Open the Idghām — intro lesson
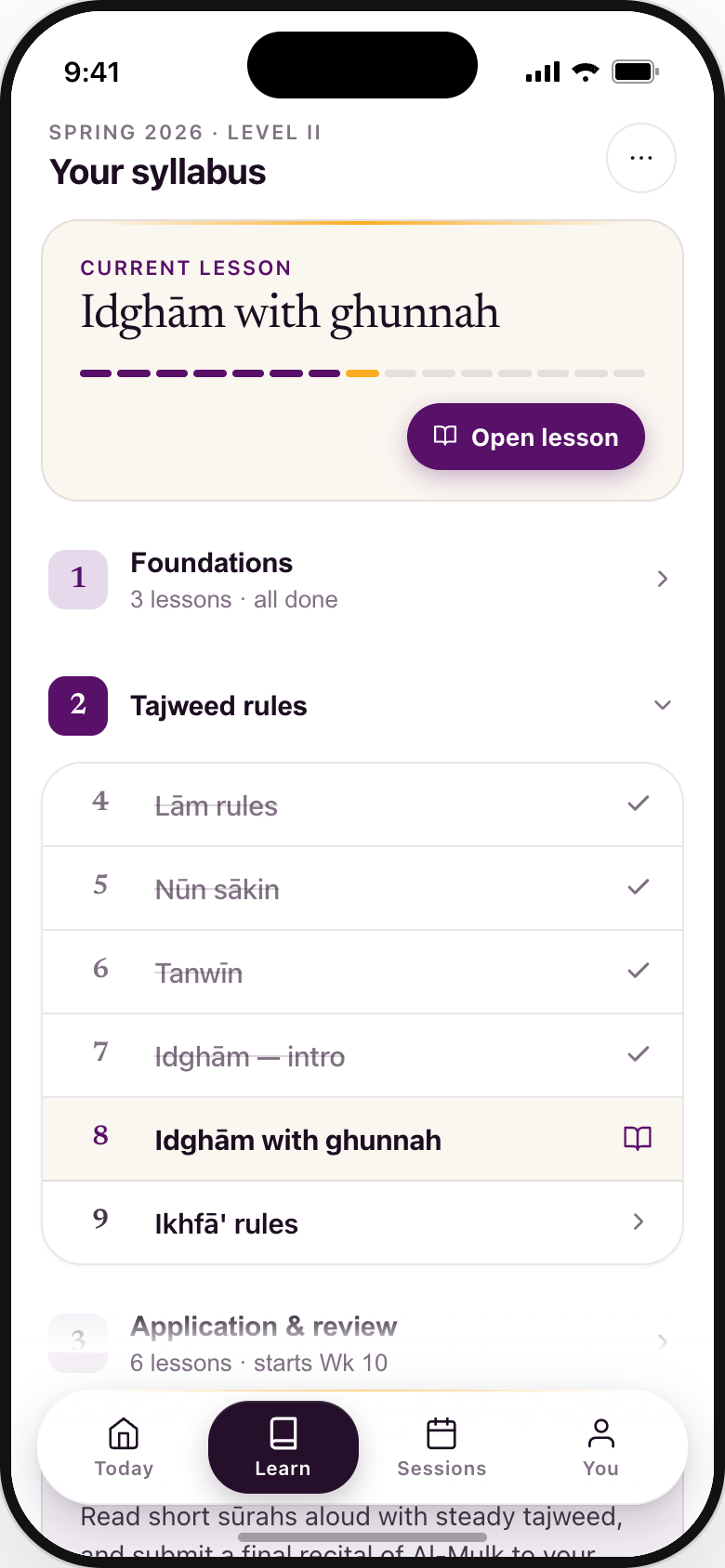The image size is (725, 1568). coord(362,1056)
